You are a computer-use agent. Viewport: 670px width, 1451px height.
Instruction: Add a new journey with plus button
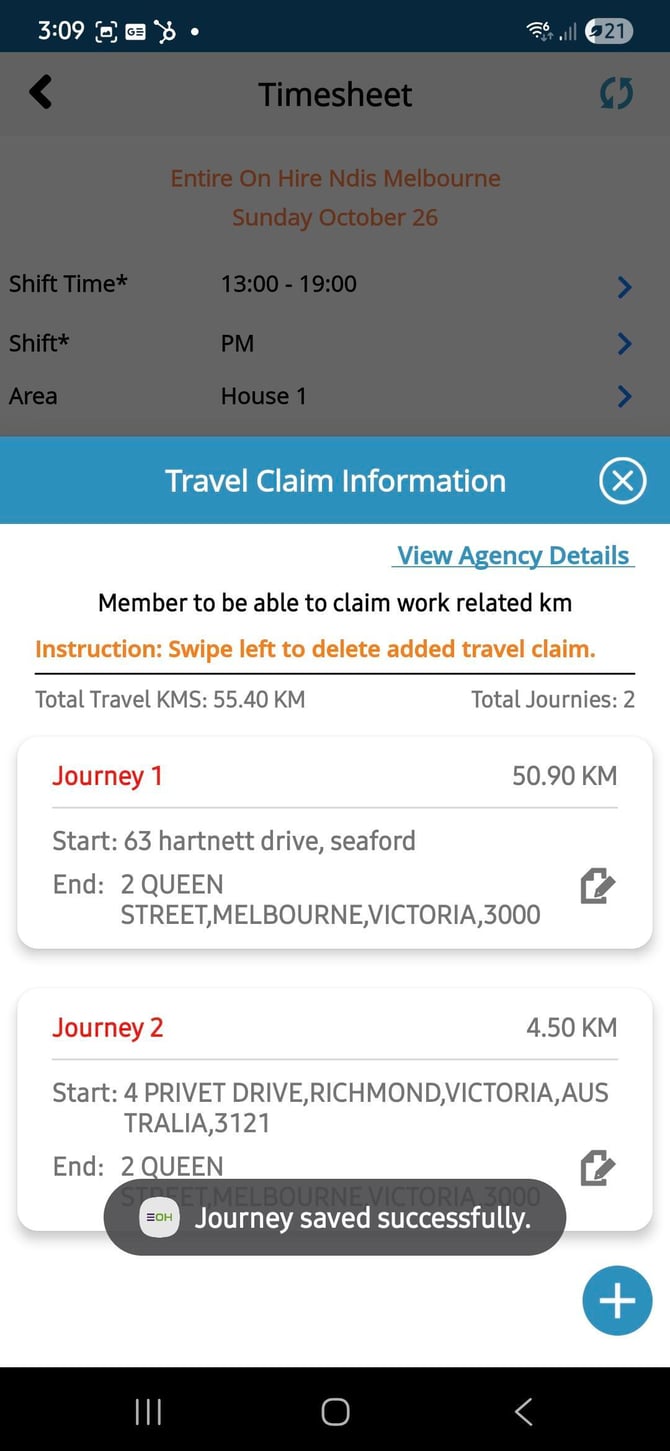[616, 1301]
